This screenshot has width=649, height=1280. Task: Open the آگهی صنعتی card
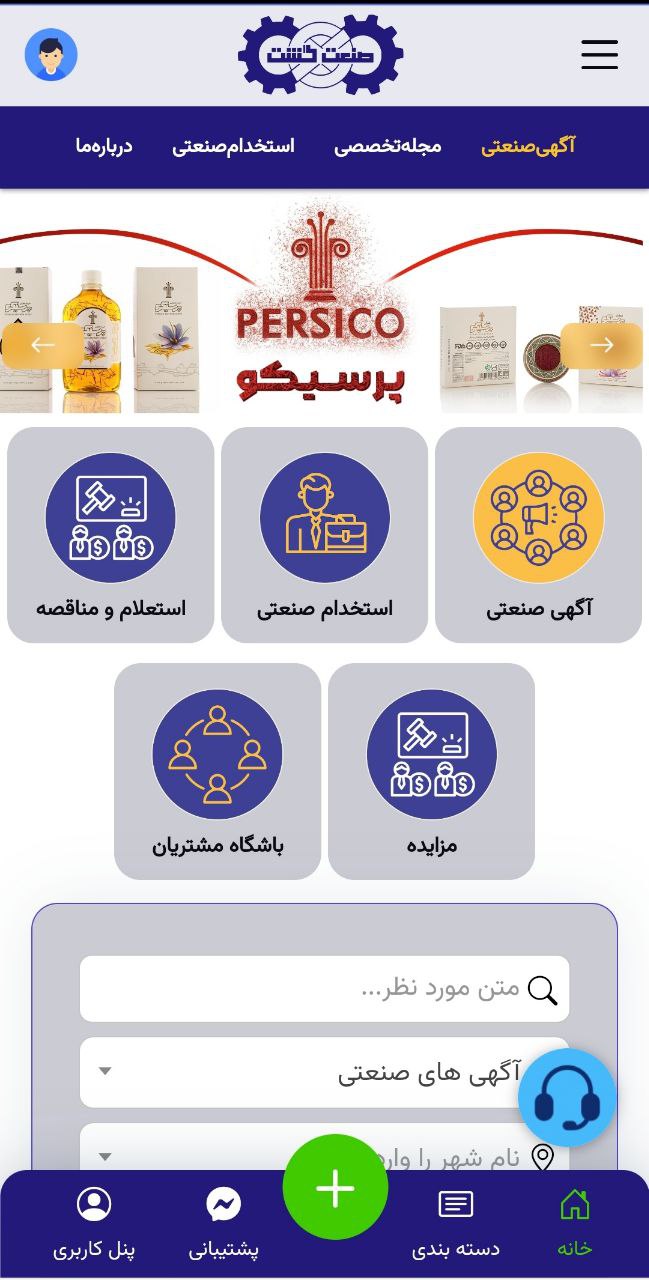click(x=538, y=535)
